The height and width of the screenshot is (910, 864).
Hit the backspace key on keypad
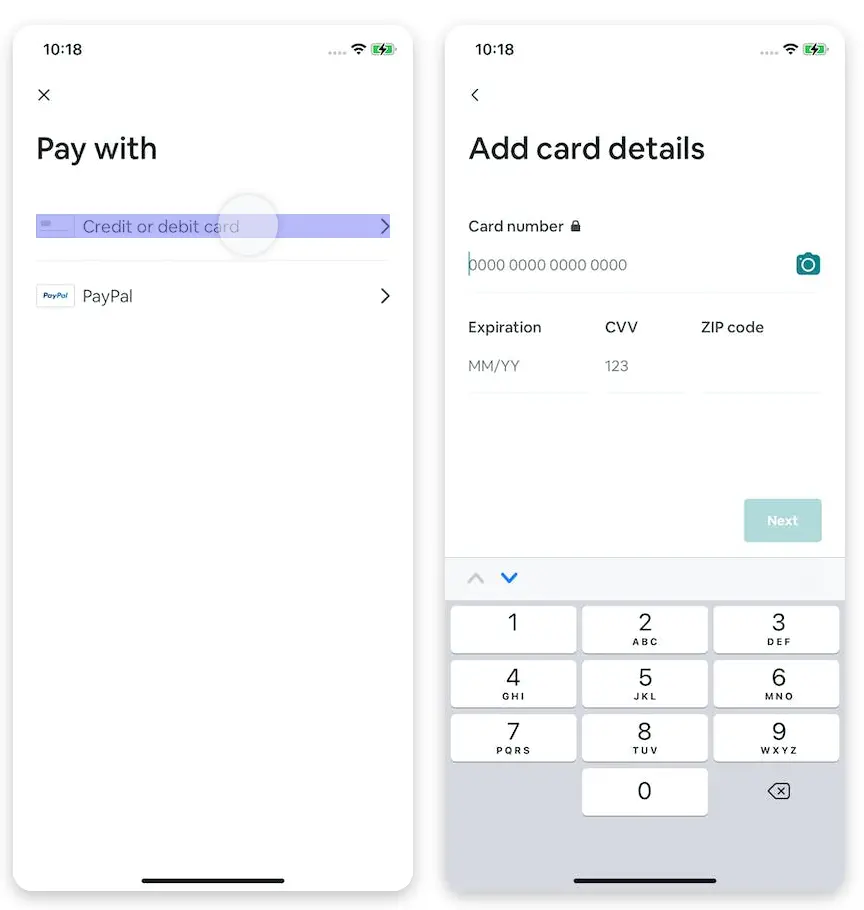(x=778, y=791)
